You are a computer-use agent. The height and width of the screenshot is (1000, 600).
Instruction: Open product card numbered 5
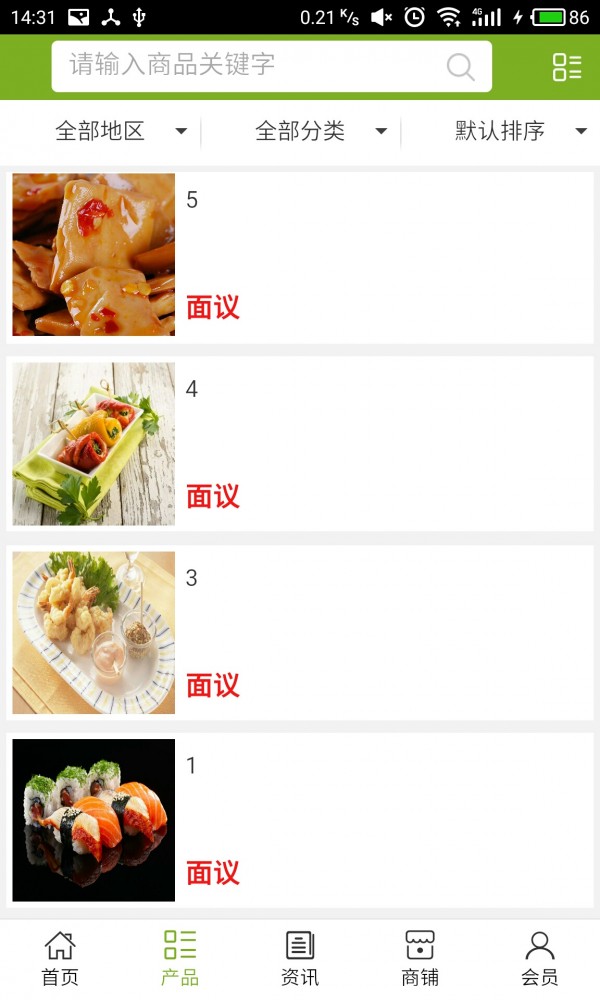300,256
